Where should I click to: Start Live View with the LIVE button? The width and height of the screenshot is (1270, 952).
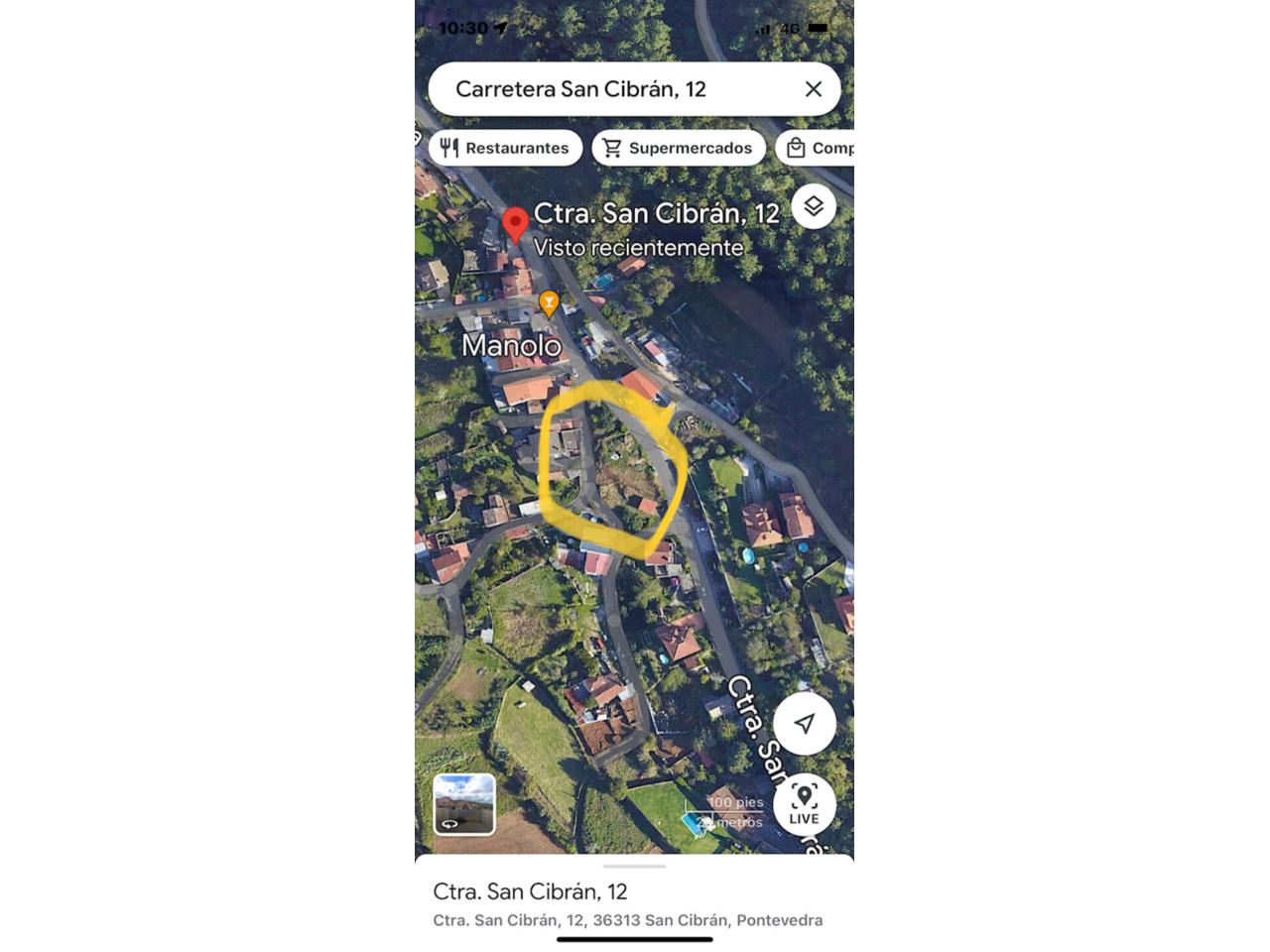[804, 803]
